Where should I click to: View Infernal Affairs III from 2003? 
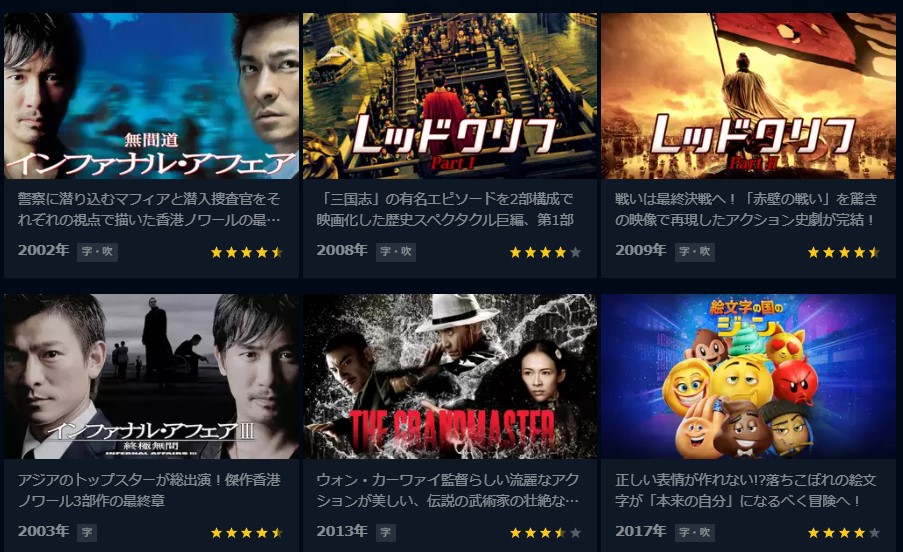tap(151, 377)
